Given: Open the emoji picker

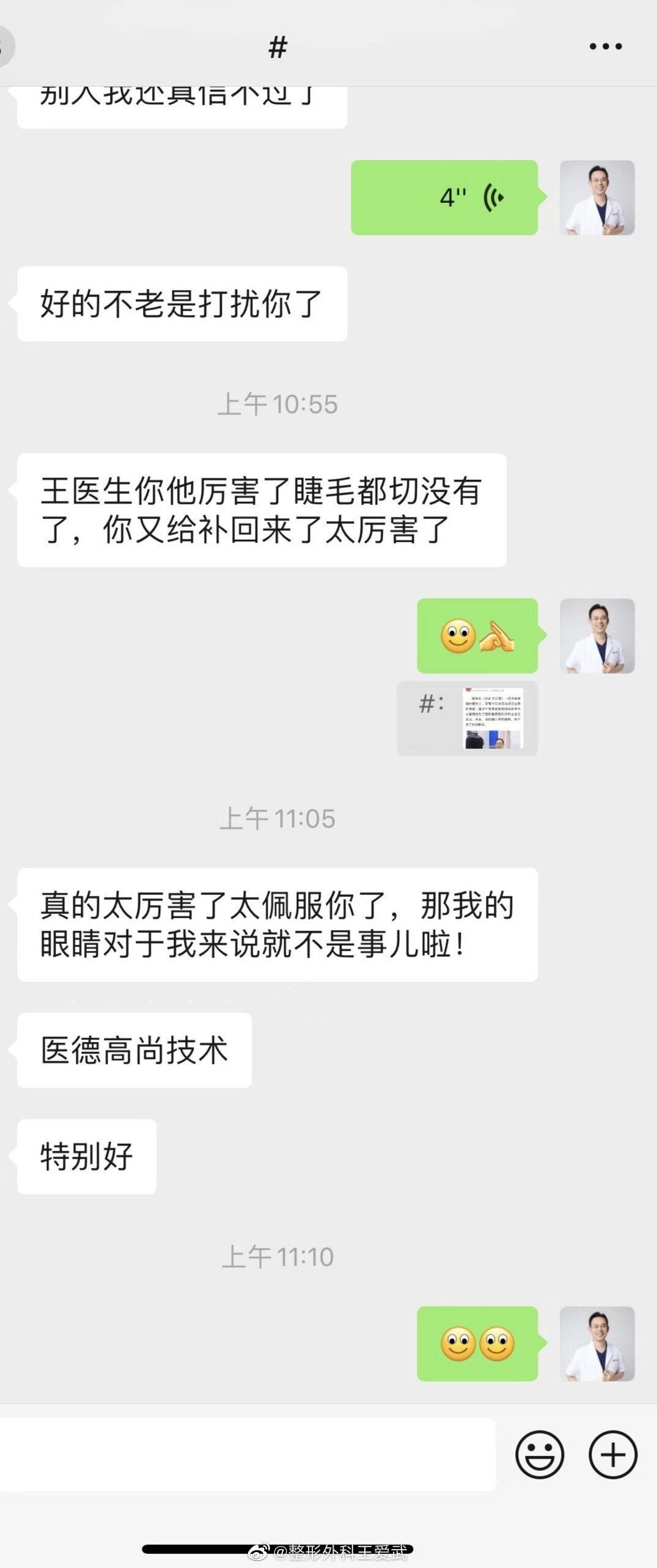Looking at the screenshot, I should tap(539, 1454).
